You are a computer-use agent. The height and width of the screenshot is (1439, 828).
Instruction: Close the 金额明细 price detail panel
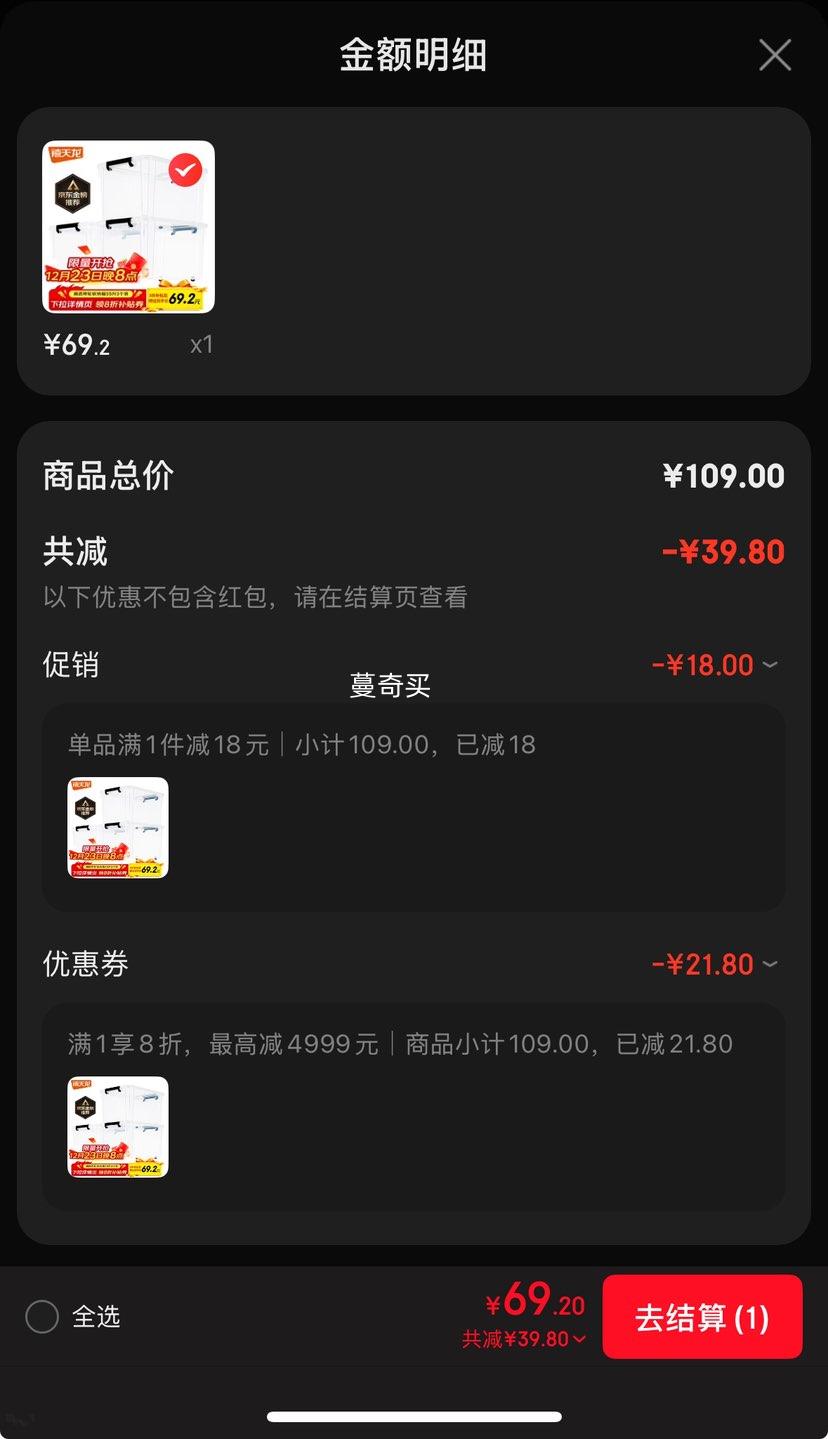click(775, 55)
